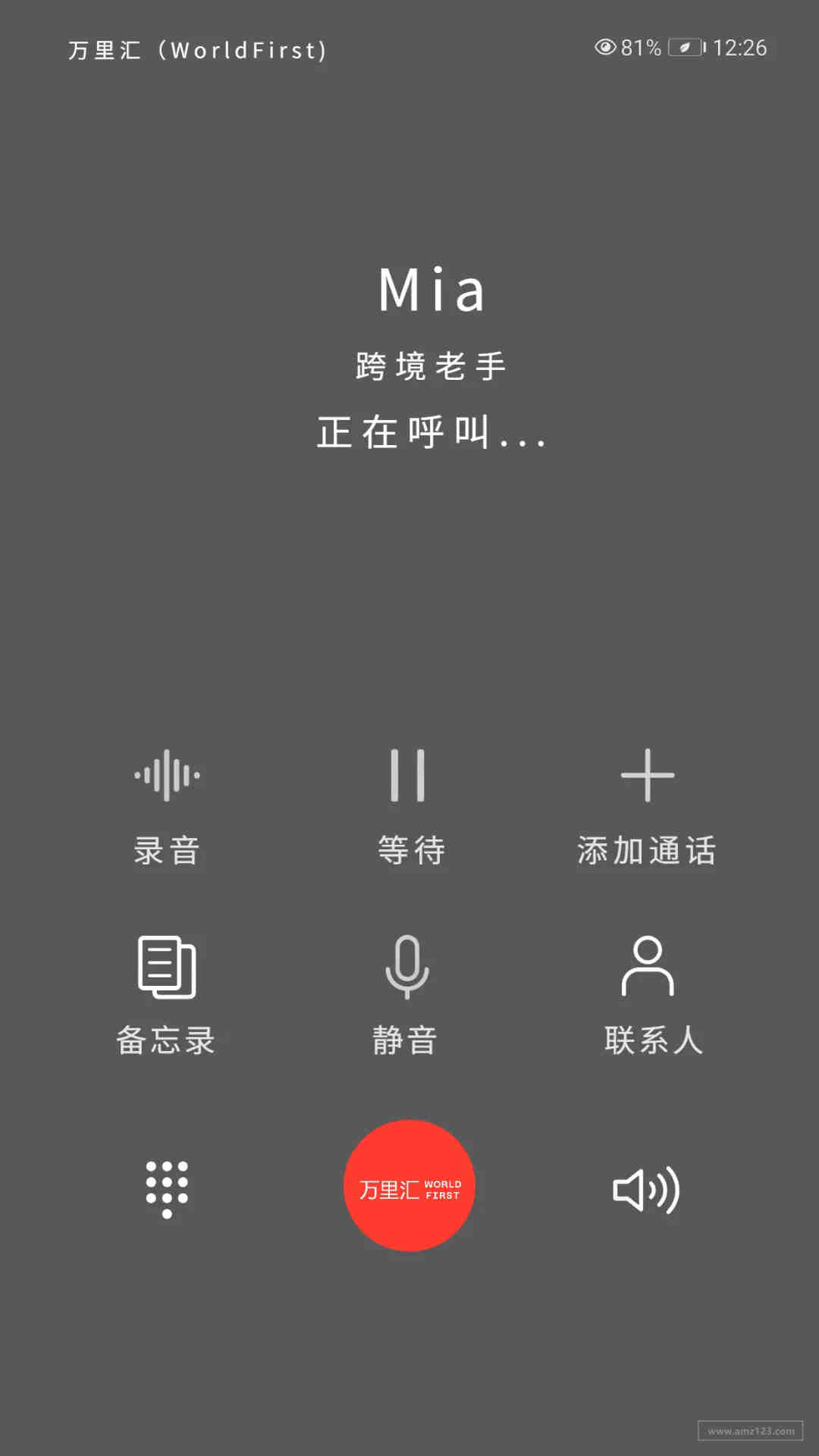Add another call via 添加通话
This screenshot has width=819, height=1456.
[647, 807]
